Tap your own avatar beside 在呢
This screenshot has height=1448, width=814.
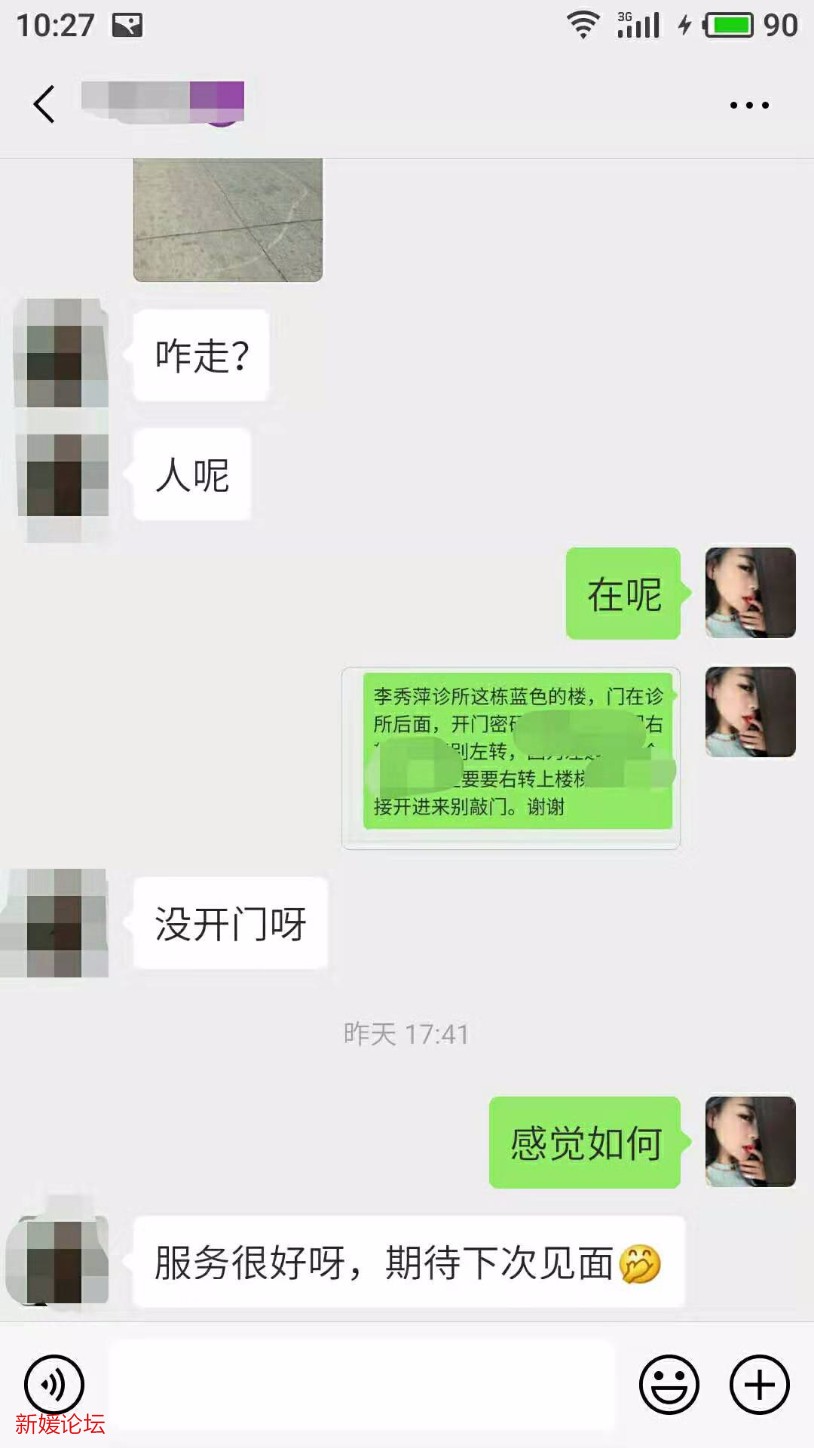(x=749, y=592)
